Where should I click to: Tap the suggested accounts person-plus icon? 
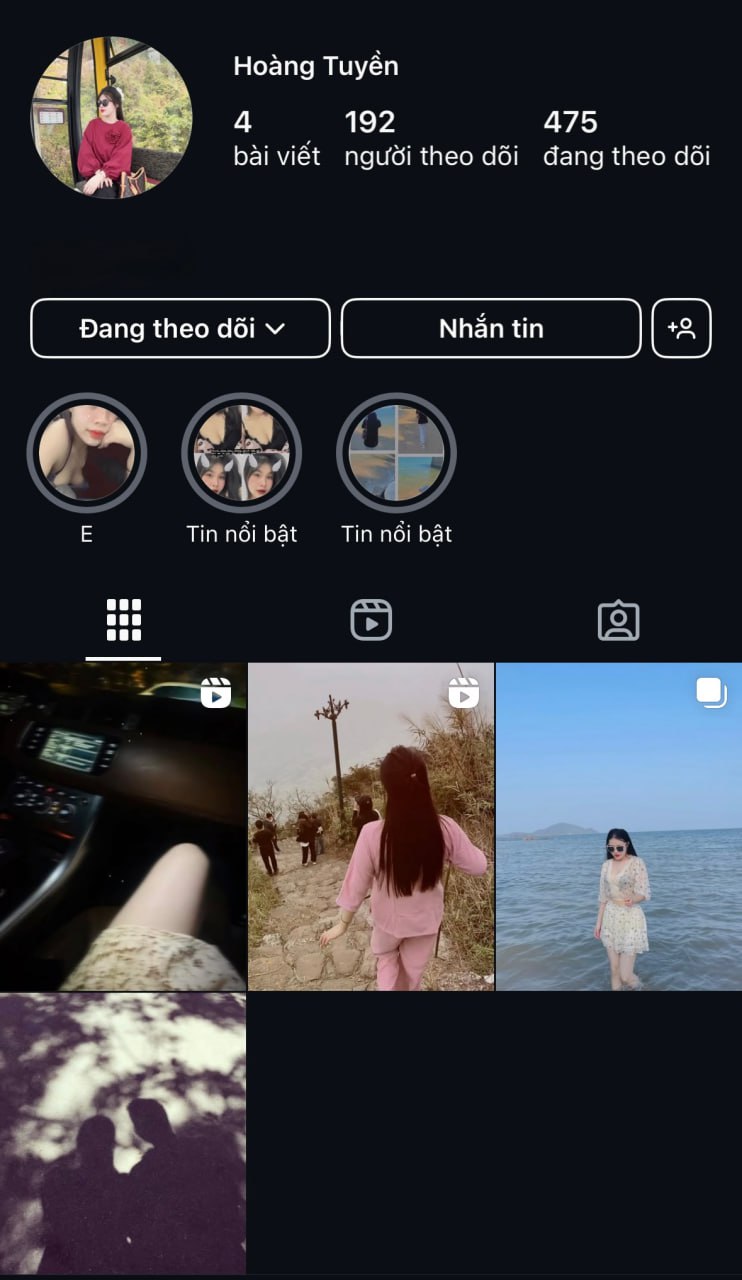pos(681,328)
